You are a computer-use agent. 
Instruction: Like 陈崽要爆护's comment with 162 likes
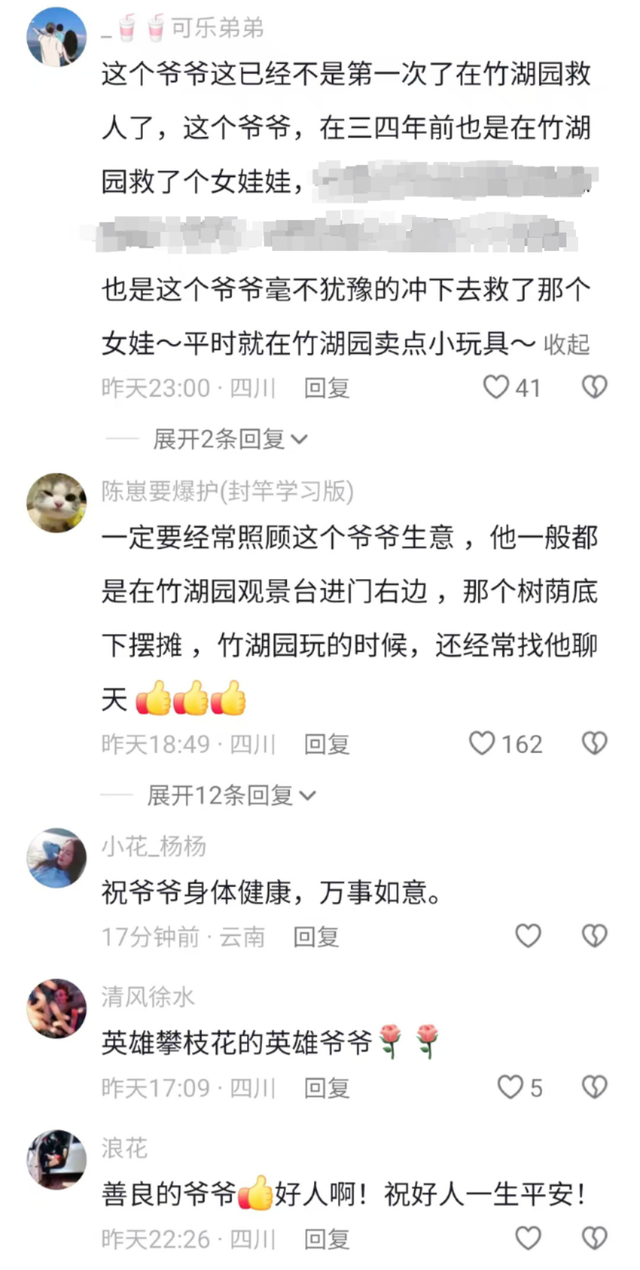[484, 743]
